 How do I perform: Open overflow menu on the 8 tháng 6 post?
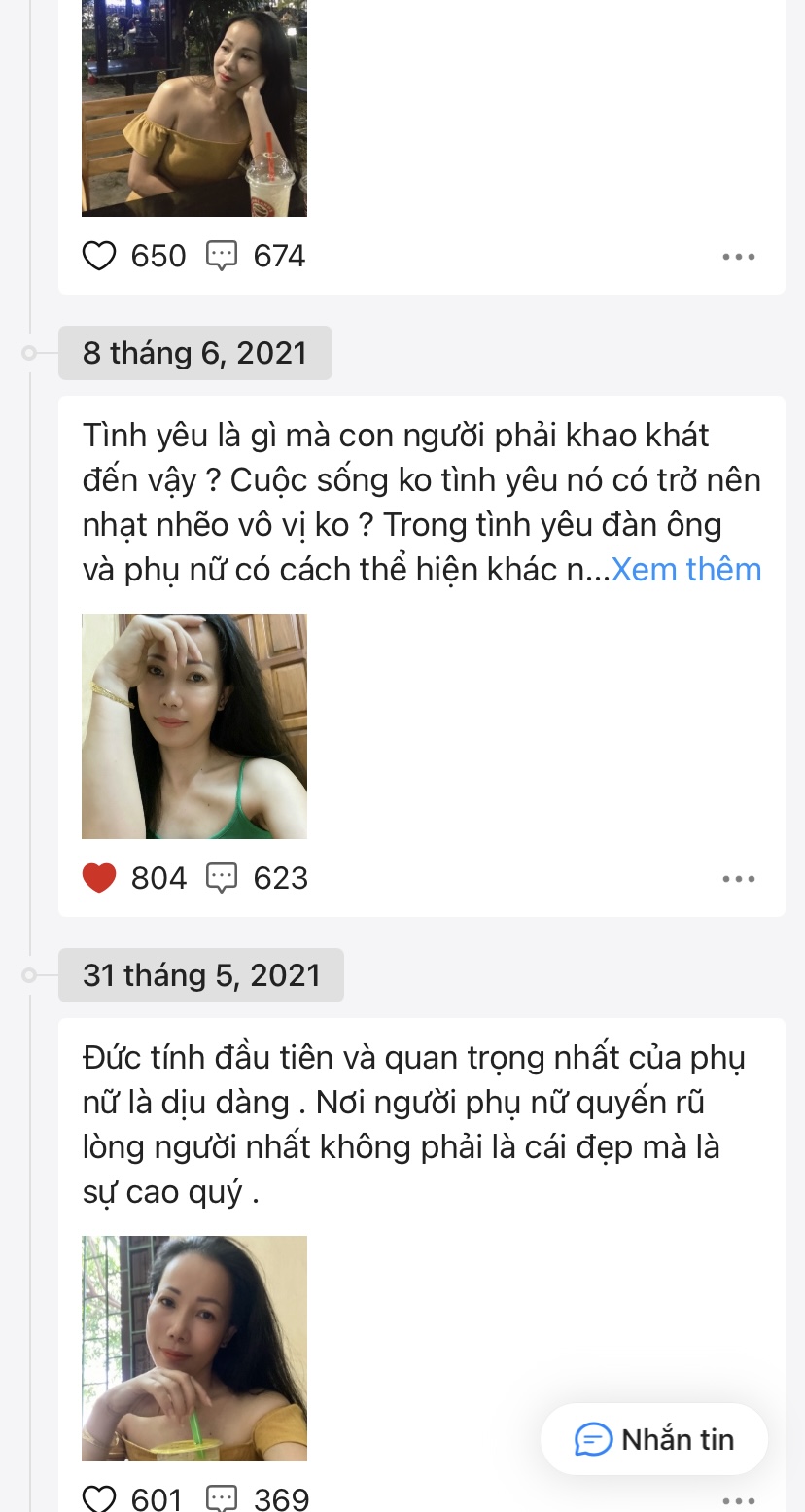(739, 879)
